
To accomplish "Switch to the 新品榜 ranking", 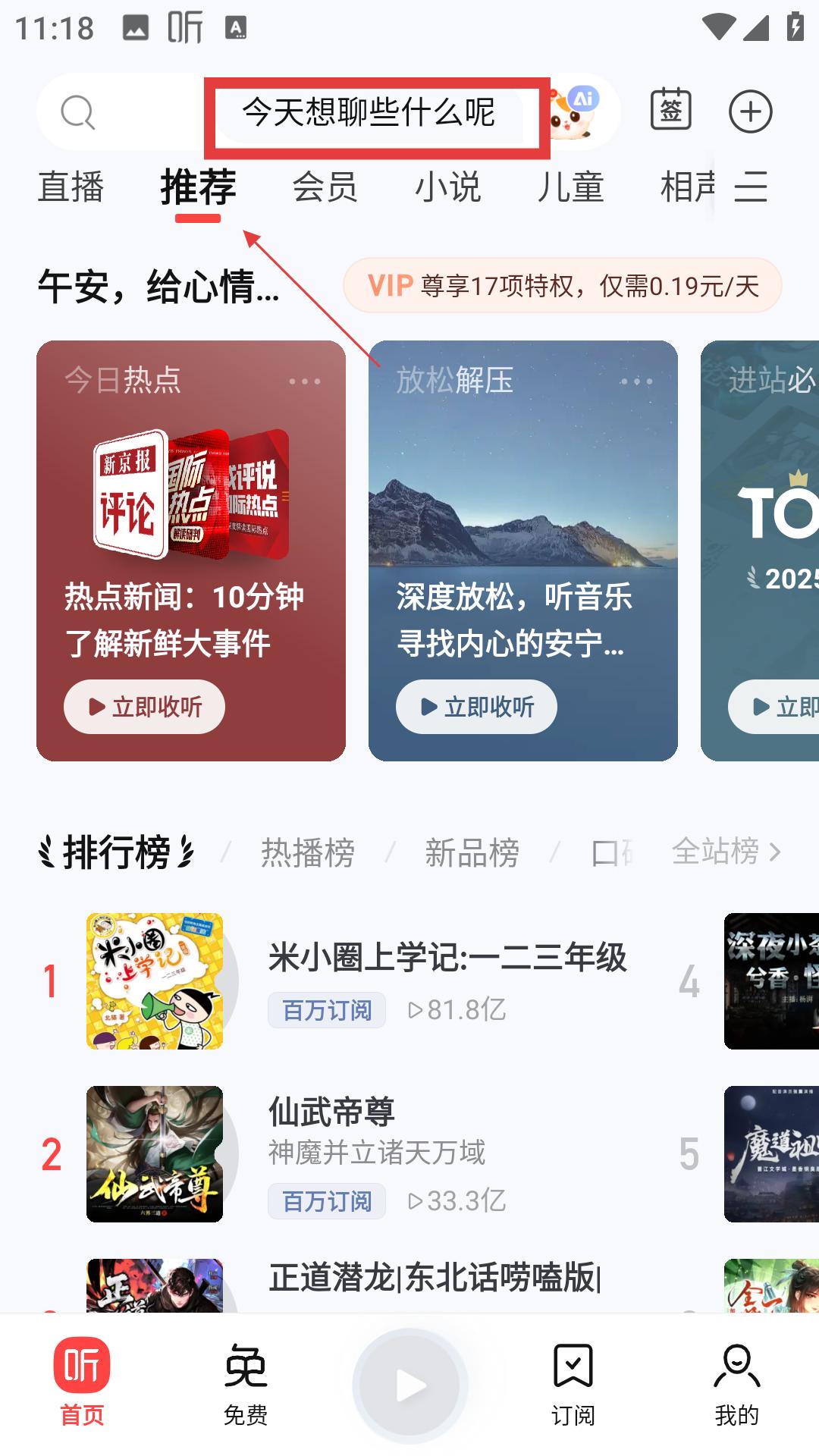I will (472, 853).
